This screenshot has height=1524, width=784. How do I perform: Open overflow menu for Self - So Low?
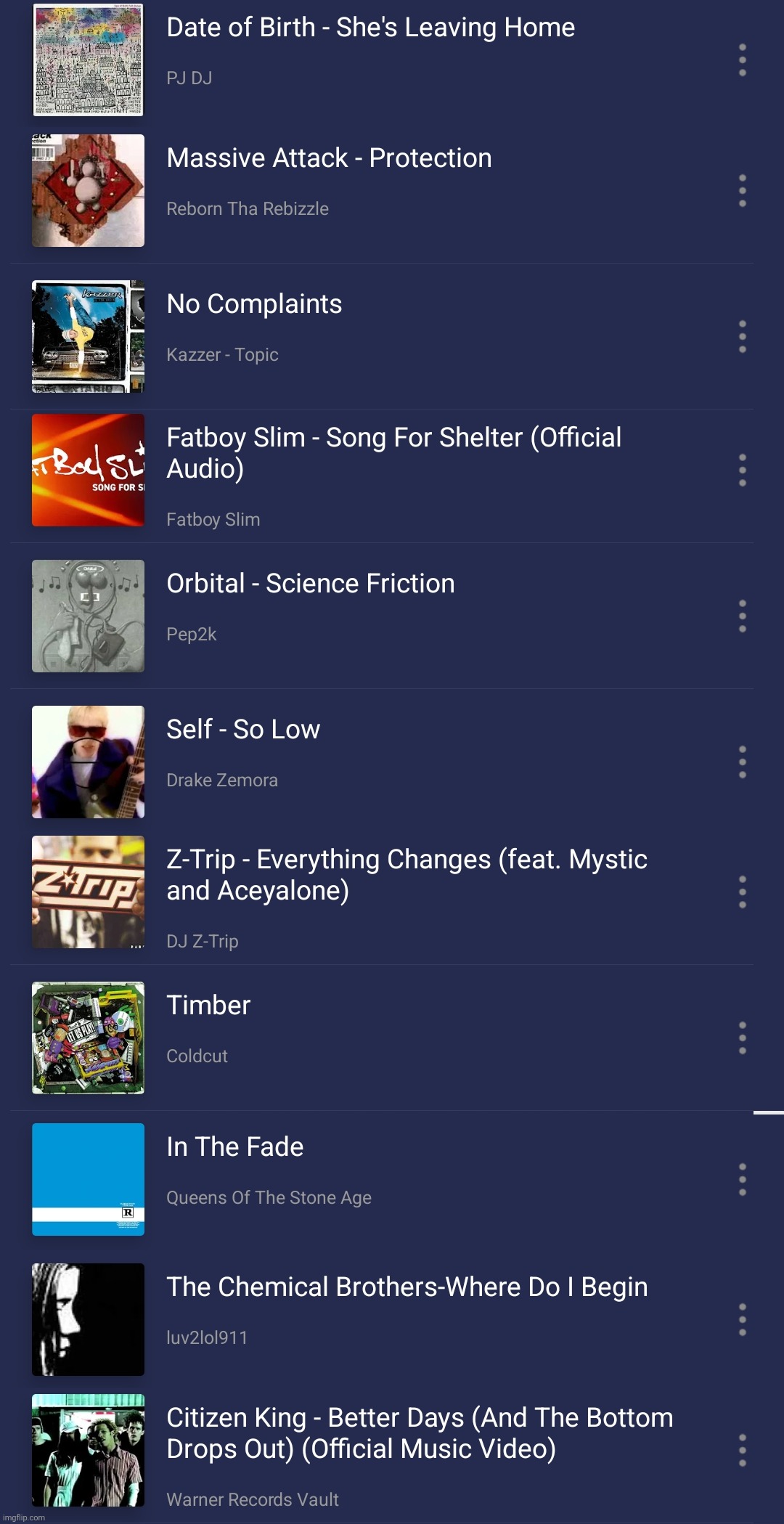(742, 762)
